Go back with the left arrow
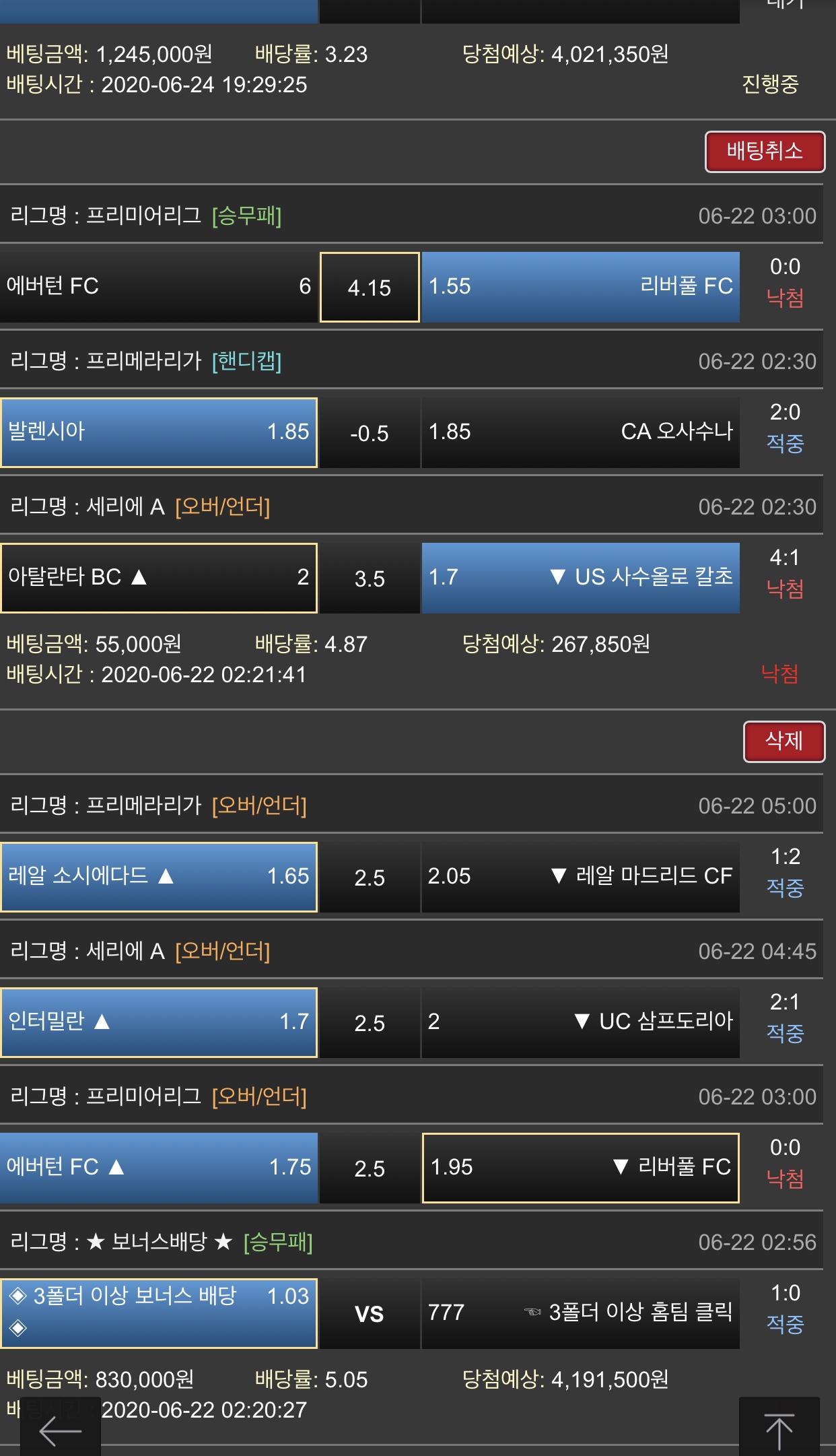836x1456 pixels. point(61,1430)
